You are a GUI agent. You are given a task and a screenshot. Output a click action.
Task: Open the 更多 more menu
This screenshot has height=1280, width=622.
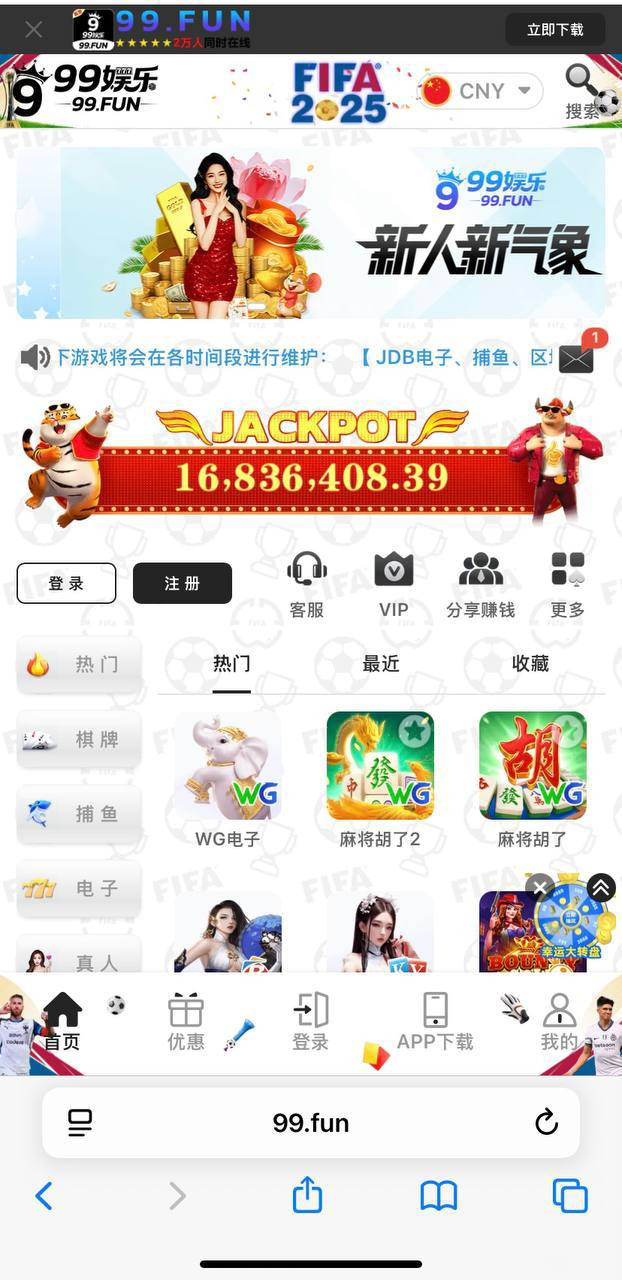click(568, 585)
